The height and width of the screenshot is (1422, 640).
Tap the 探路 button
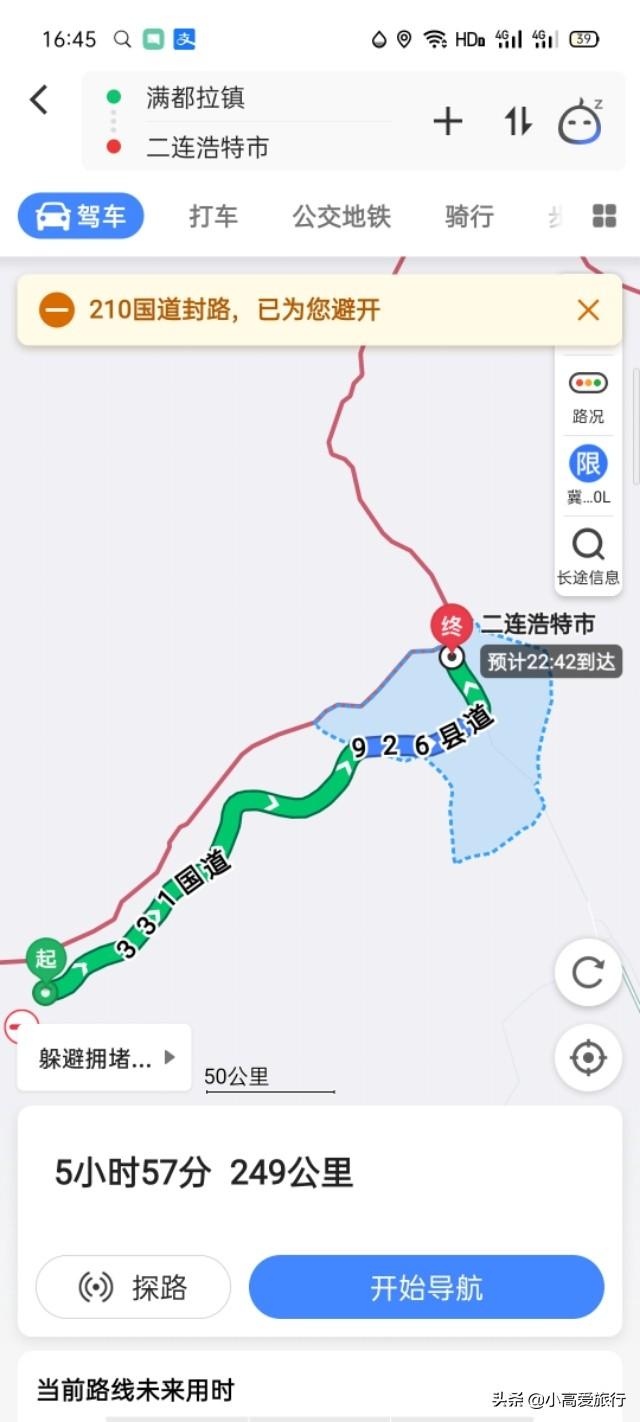pos(133,1287)
